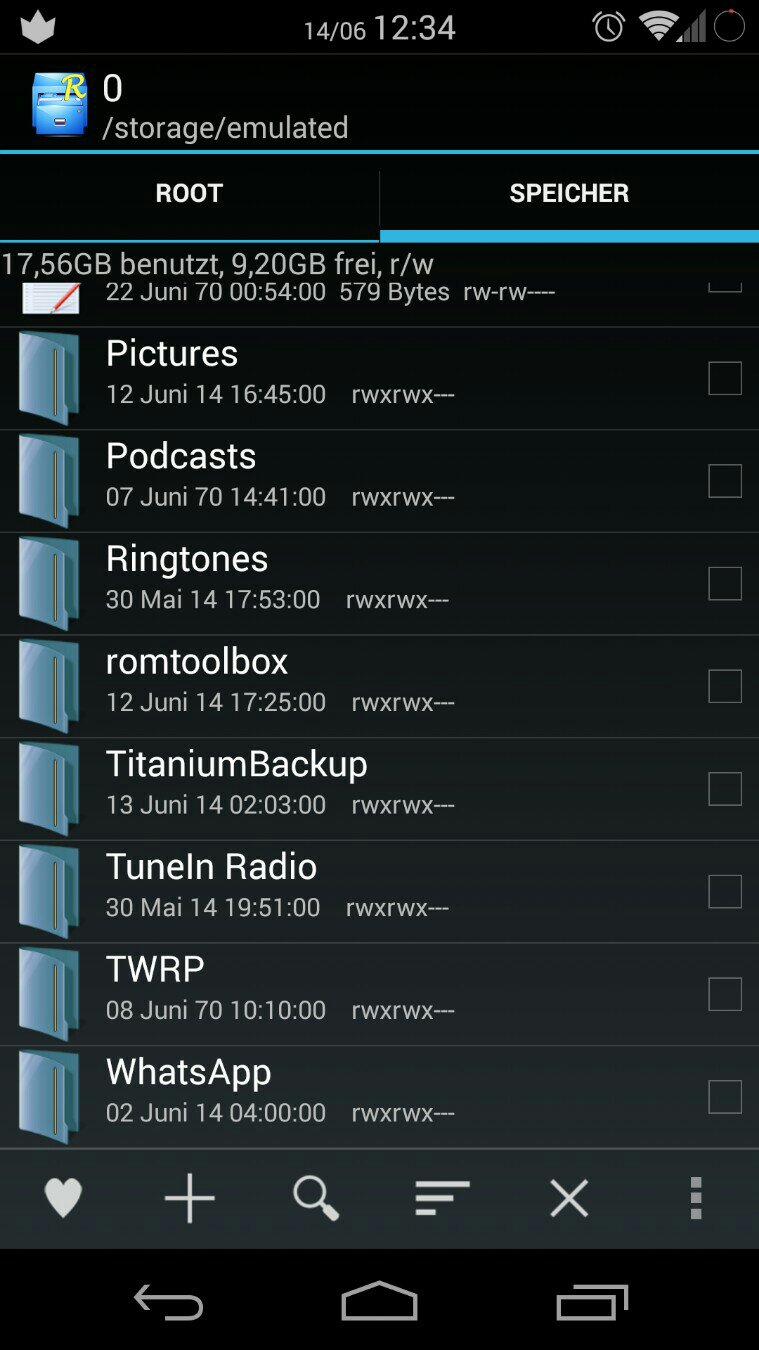This screenshot has width=759, height=1350.
Task: Tap the X close icon in toolbar
Action: click(569, 1197)
